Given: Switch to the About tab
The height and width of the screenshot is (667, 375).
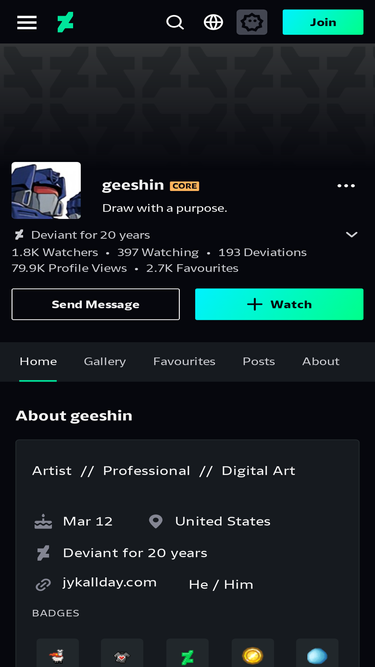Looking at the screenshot, I should pyautogui.click(x=321, y=361).
